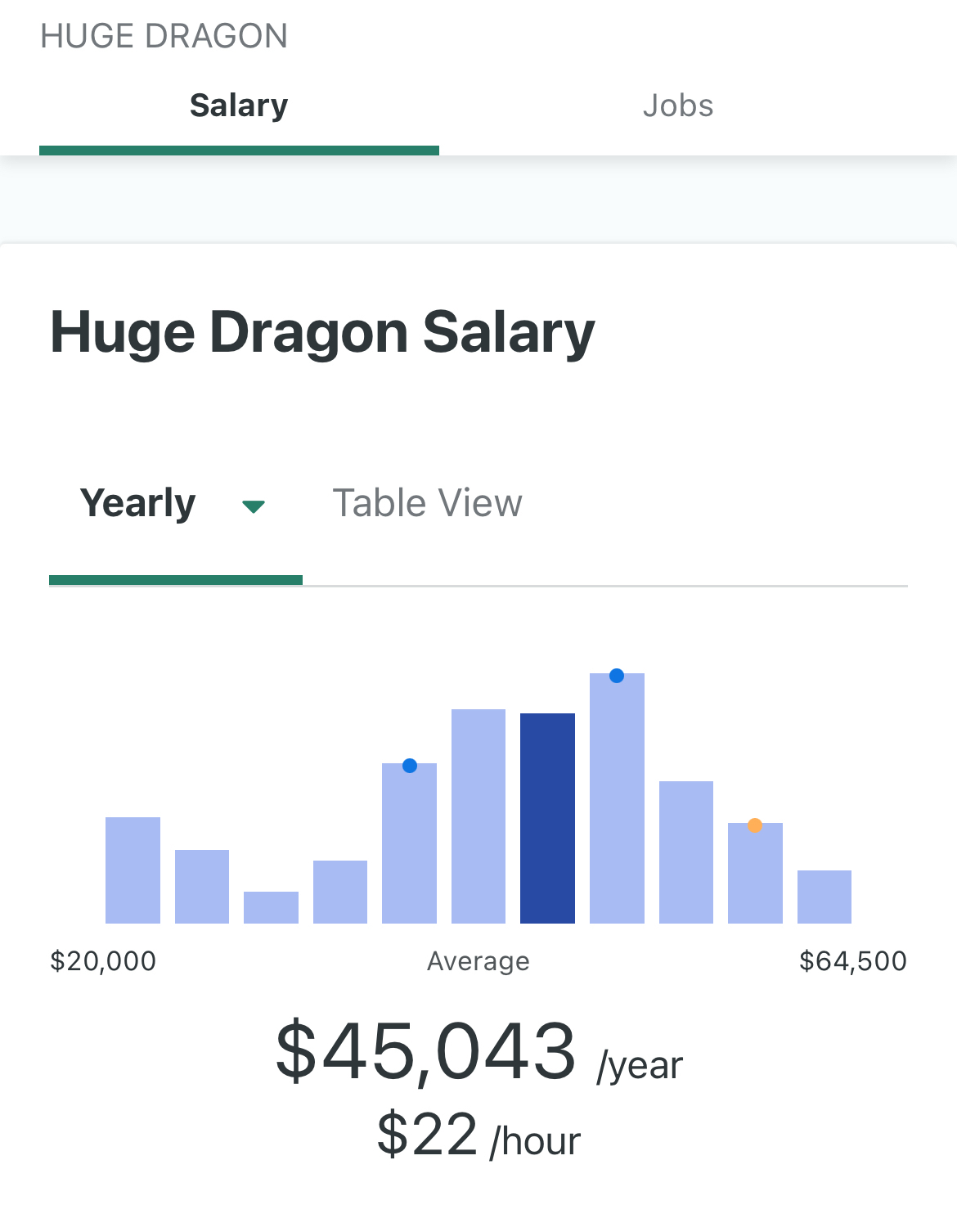Tap the dark blue average salary bar
This screenshot has width=957, height=1232.
547,818
